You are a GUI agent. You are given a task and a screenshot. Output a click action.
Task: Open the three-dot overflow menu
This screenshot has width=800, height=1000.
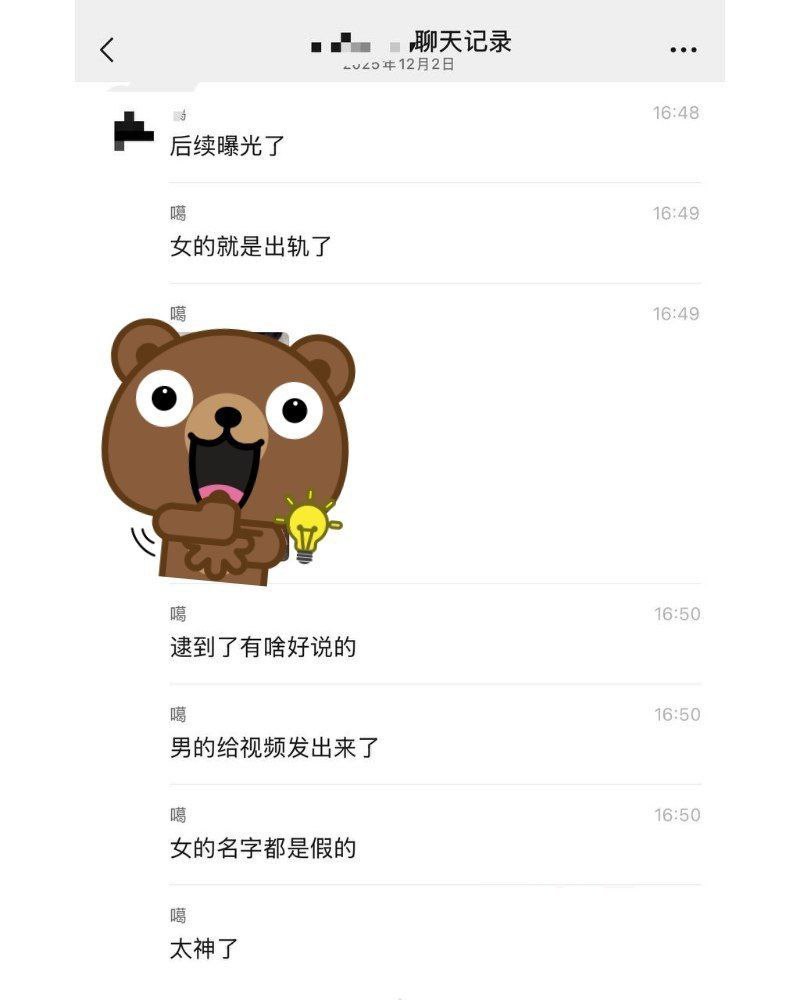[x=683, y=49]
